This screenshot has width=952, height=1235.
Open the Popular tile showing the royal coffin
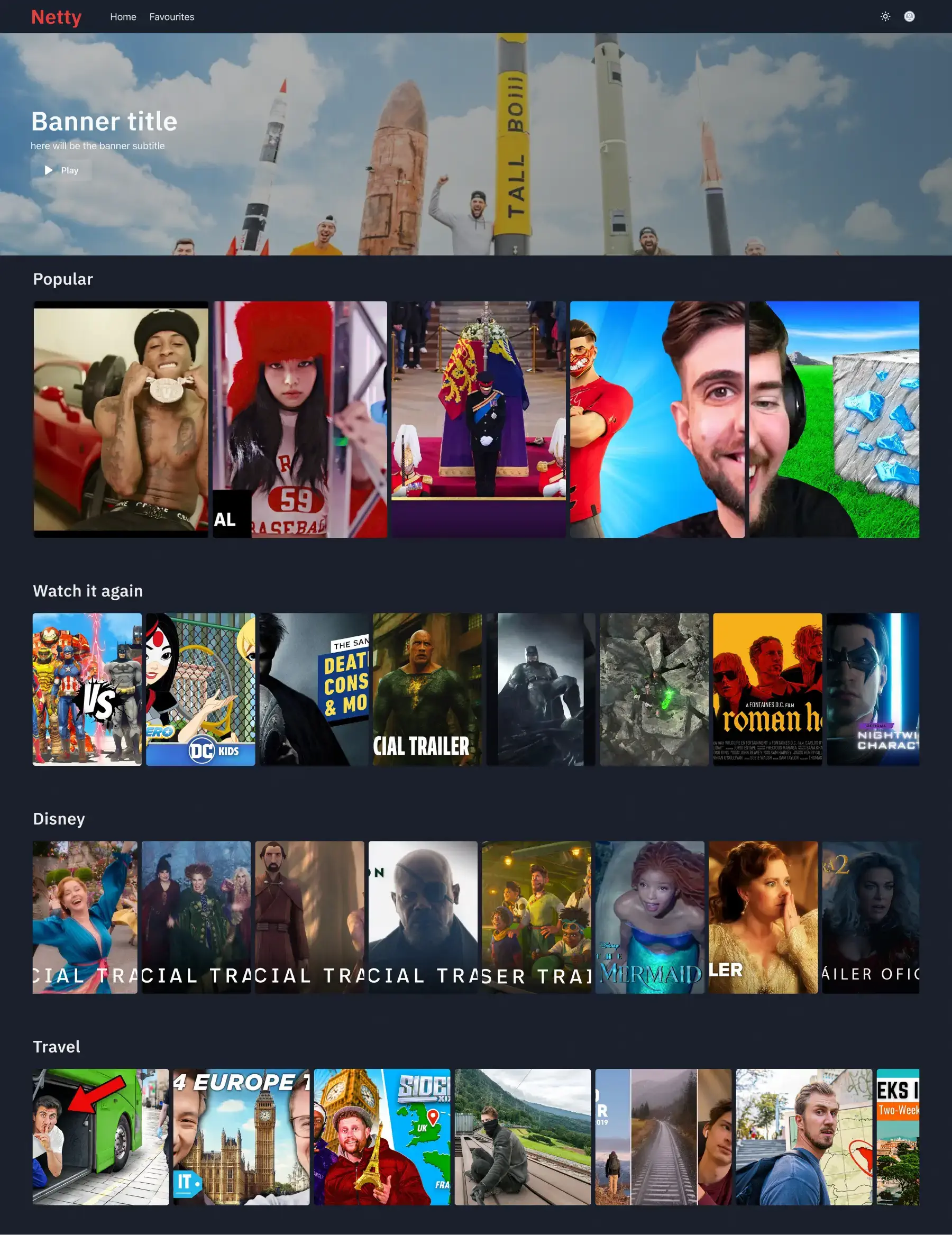tap(478, 419)
